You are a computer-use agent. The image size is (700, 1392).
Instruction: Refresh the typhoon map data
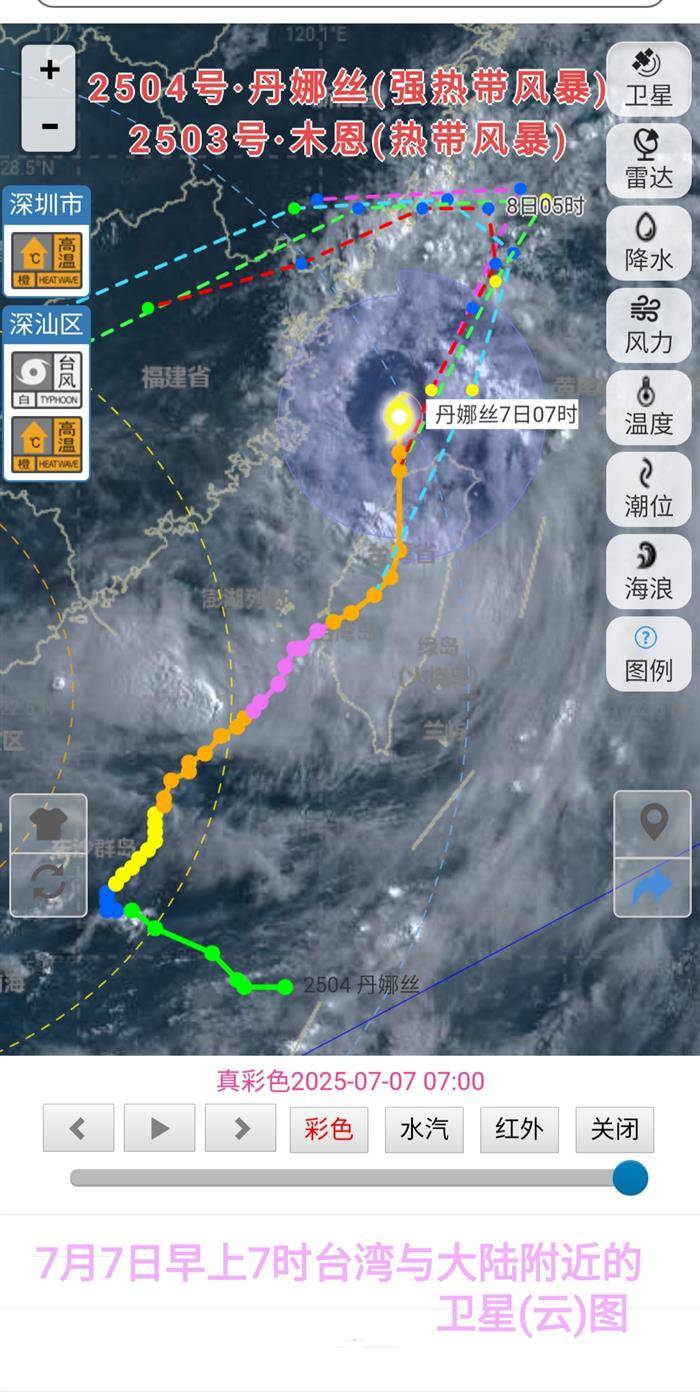point(48,885)
